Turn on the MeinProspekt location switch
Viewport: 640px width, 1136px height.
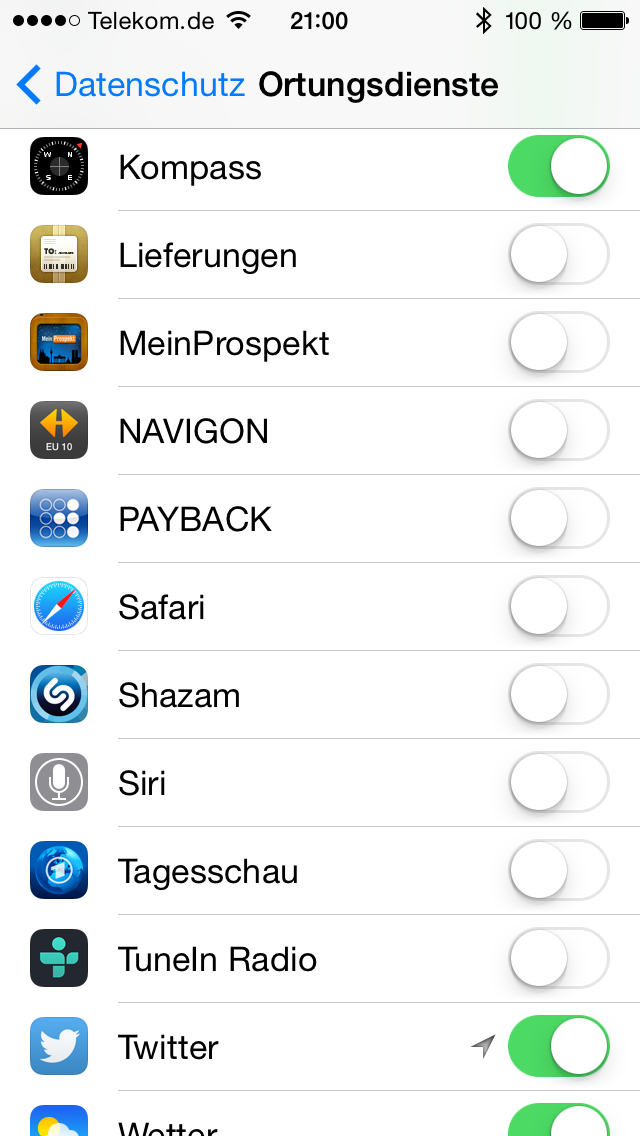[559, 342]
